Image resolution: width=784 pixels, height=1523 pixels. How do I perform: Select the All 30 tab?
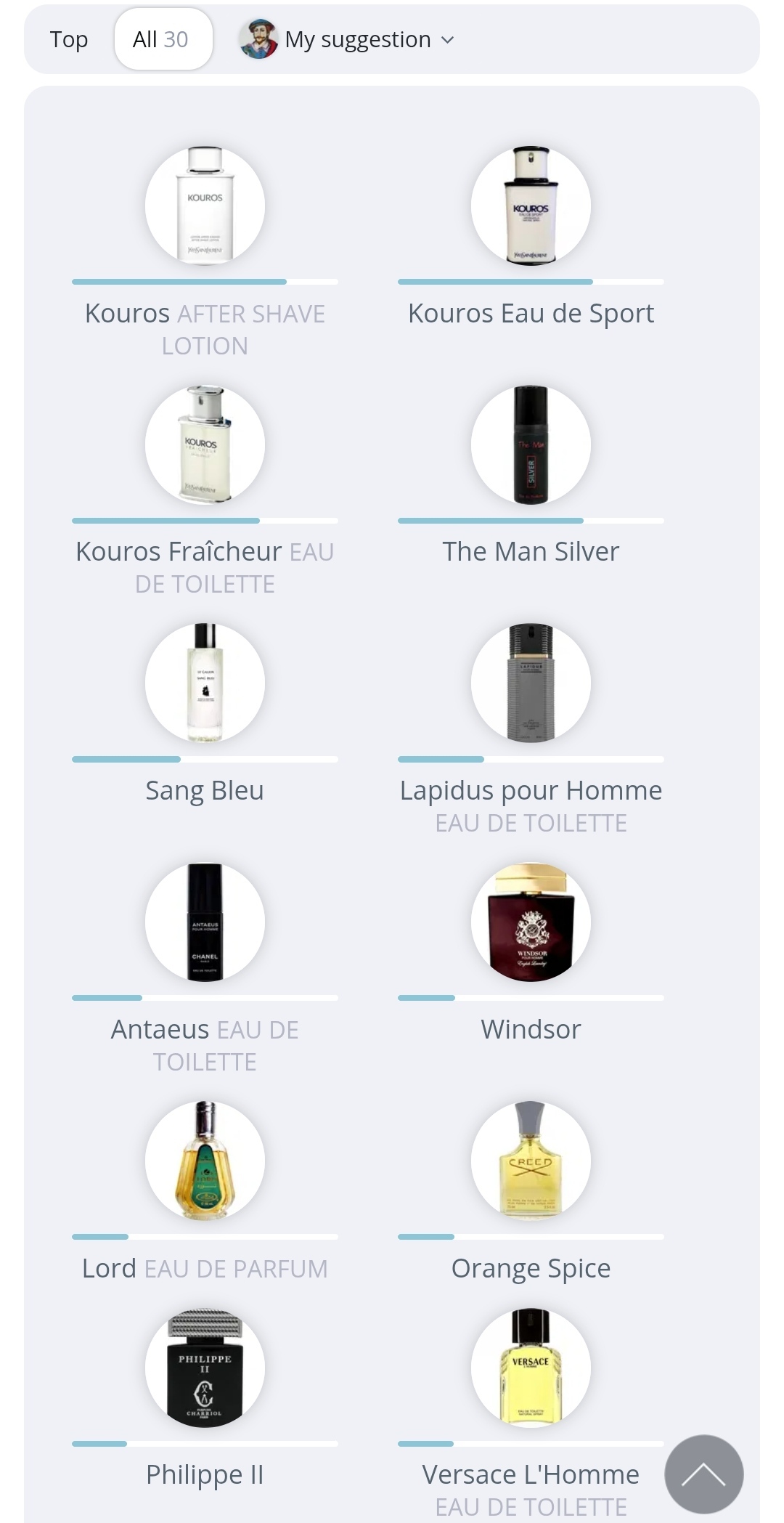pos(163,39)
